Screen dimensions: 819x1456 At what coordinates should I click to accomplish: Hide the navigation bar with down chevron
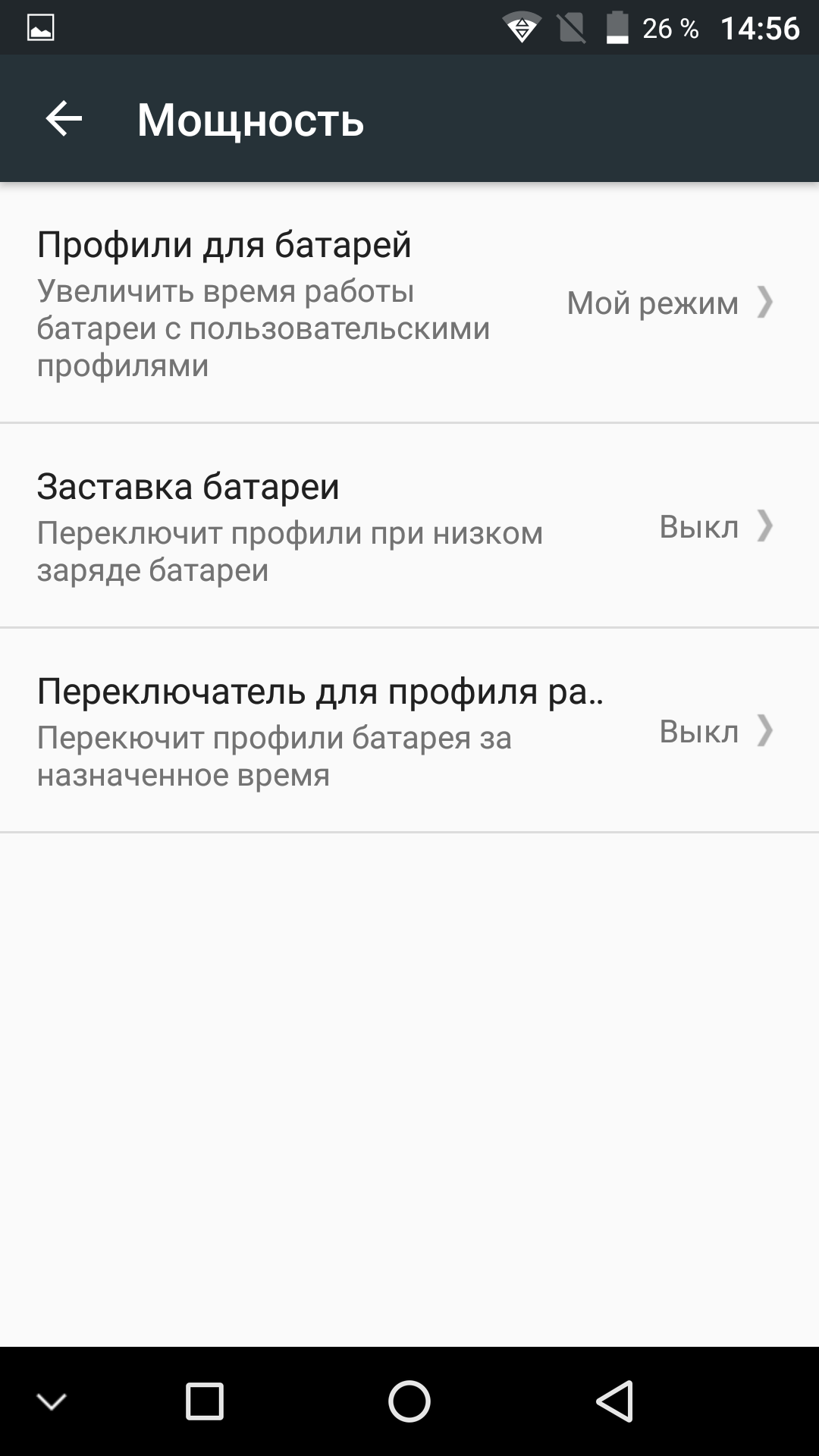coord(52,1401)
